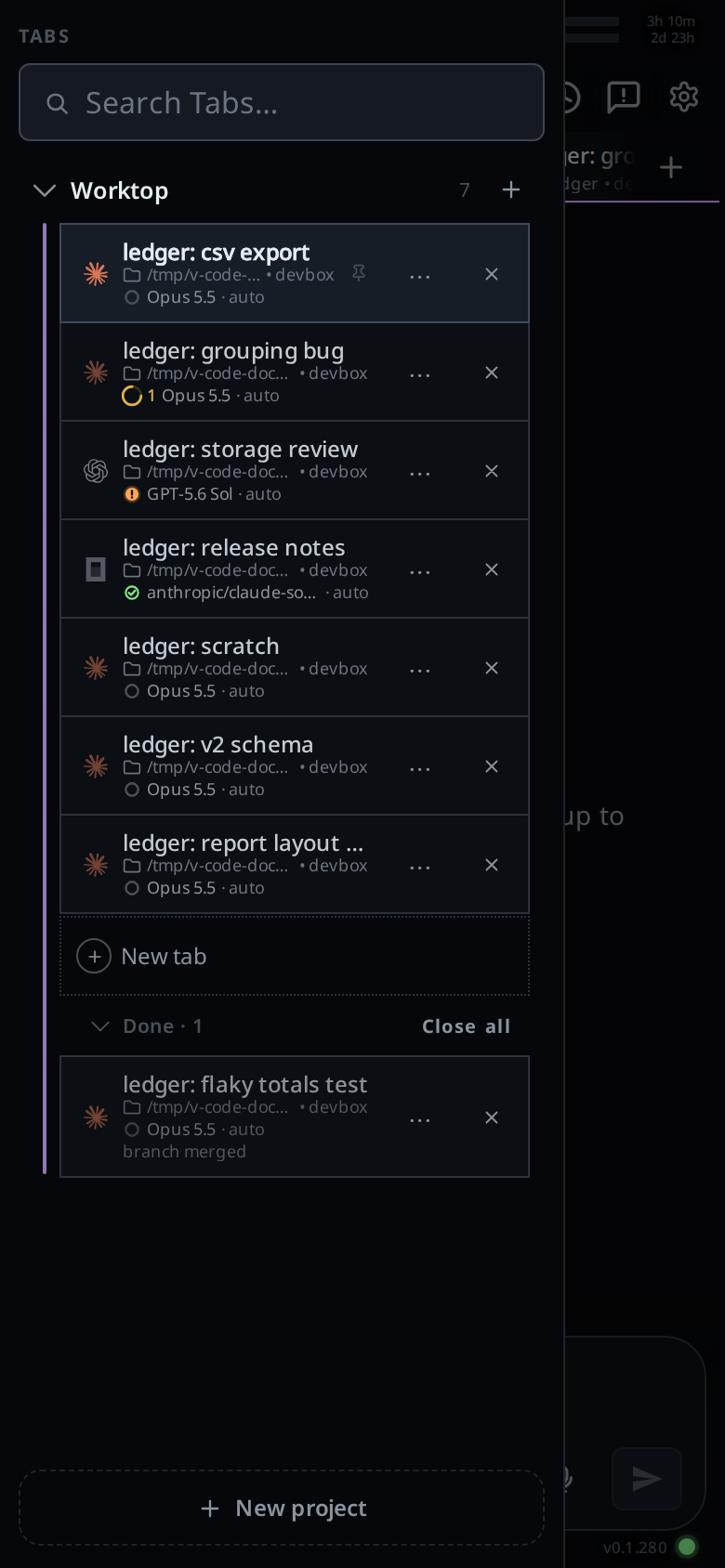
Task: Close the ledger: storage review tab
Action: click(492, 471)
